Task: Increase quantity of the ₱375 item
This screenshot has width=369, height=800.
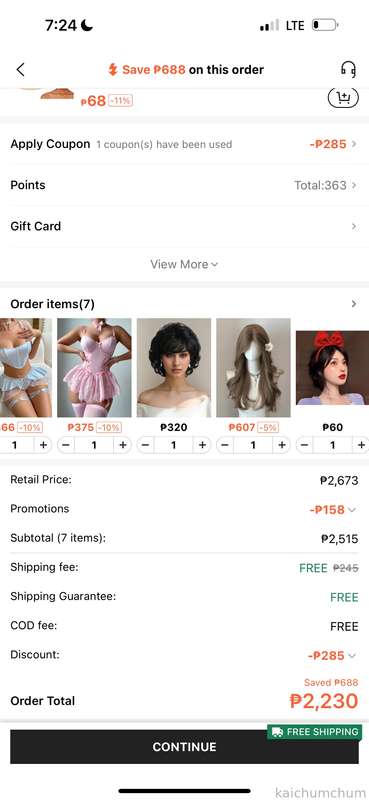Action: (122, 445)
